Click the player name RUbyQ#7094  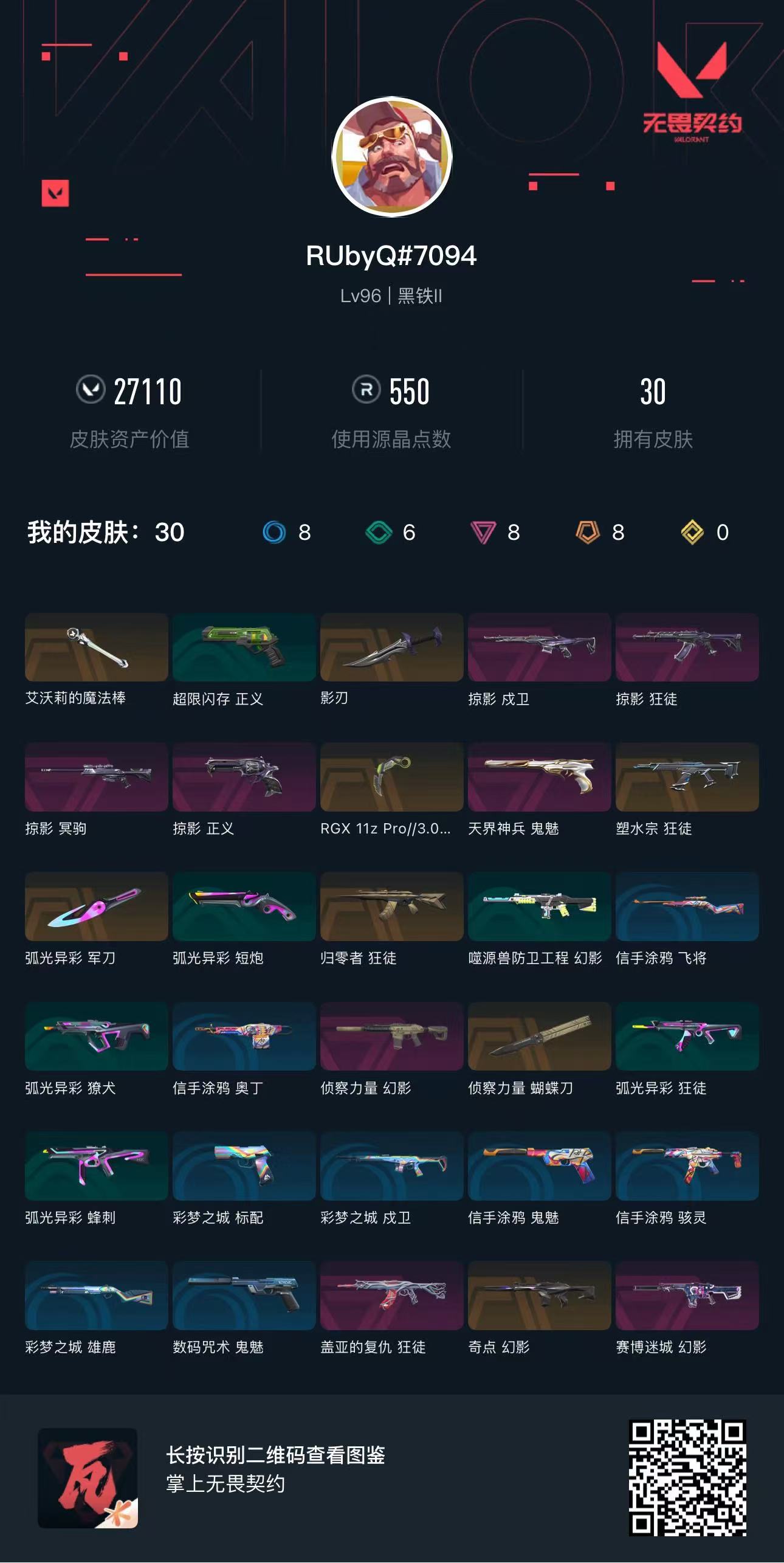pyautogui.click(x=391, y=256)
